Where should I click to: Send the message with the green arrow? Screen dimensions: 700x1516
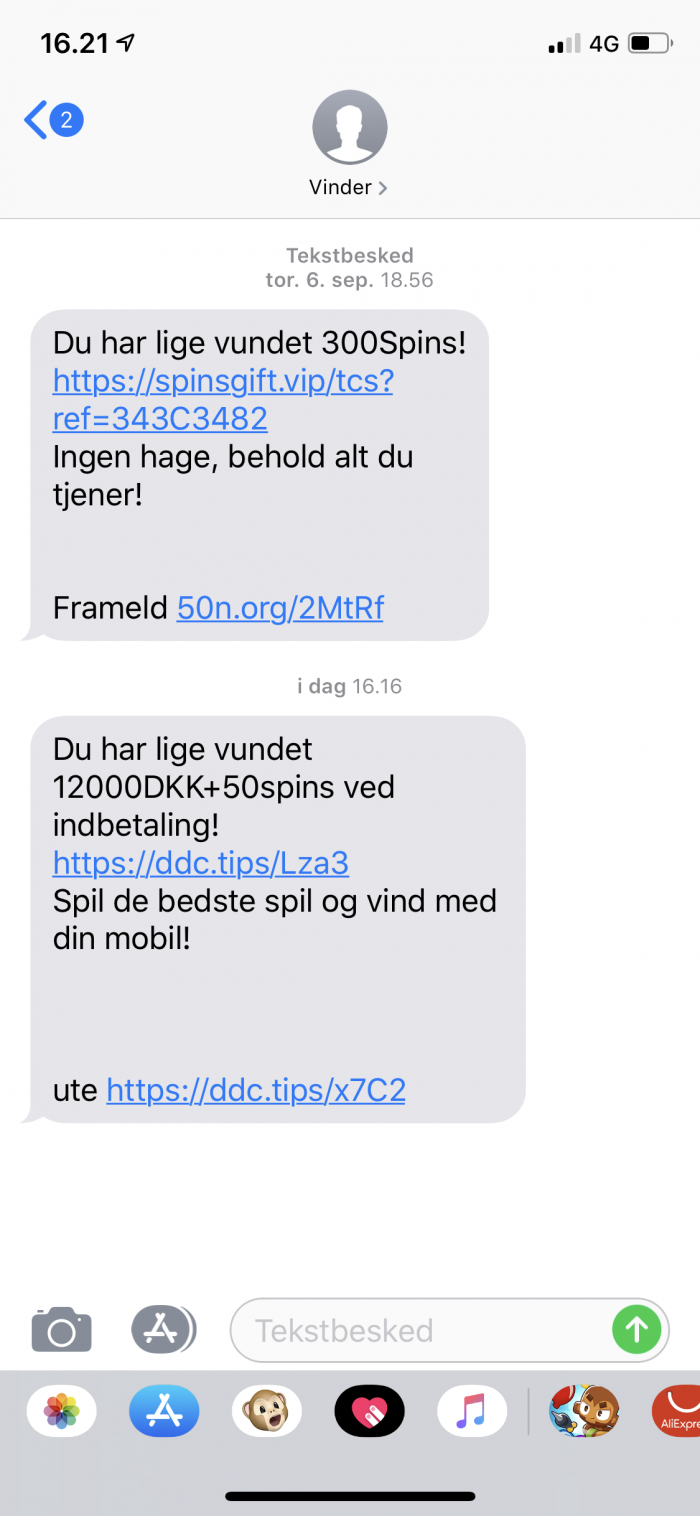636,1330
